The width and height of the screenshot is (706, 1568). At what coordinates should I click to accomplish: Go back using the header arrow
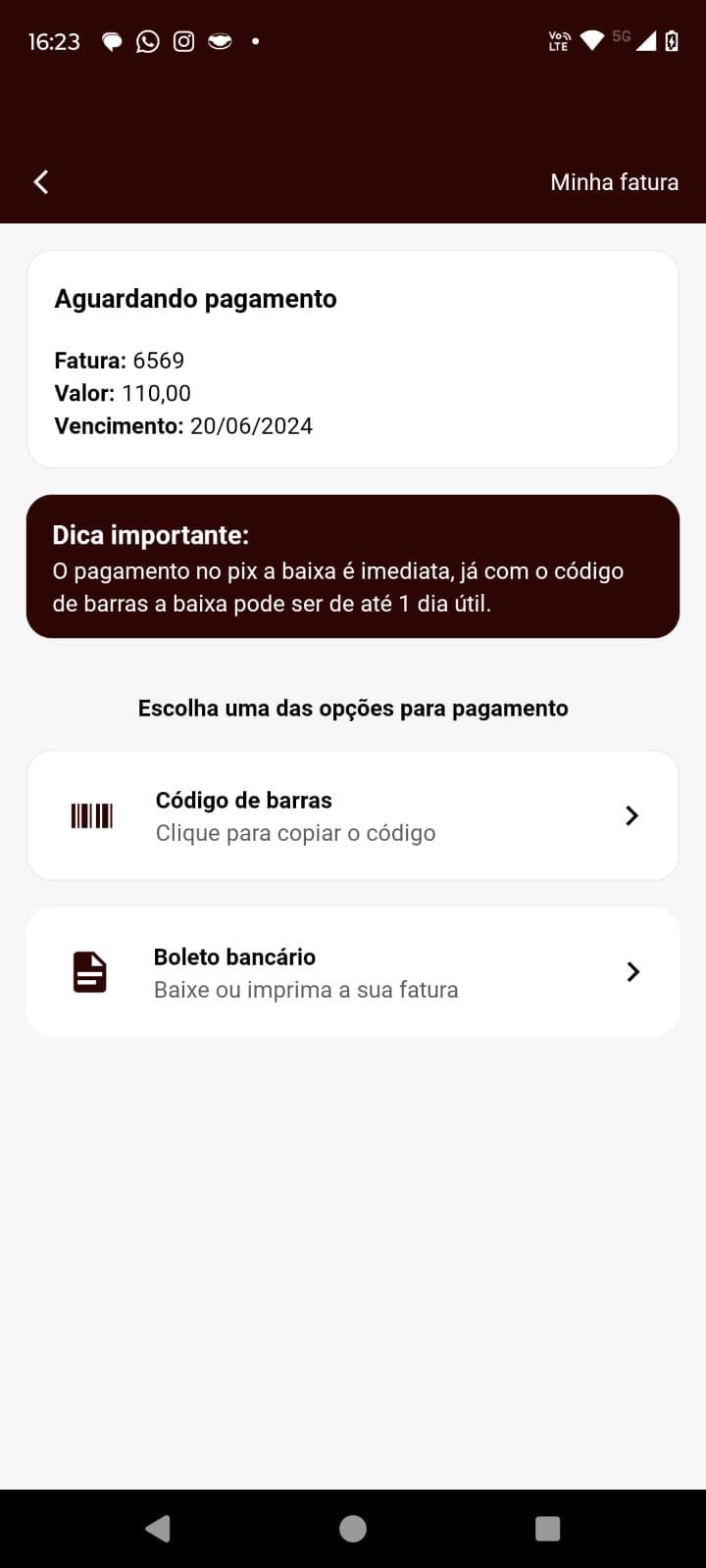41,181
